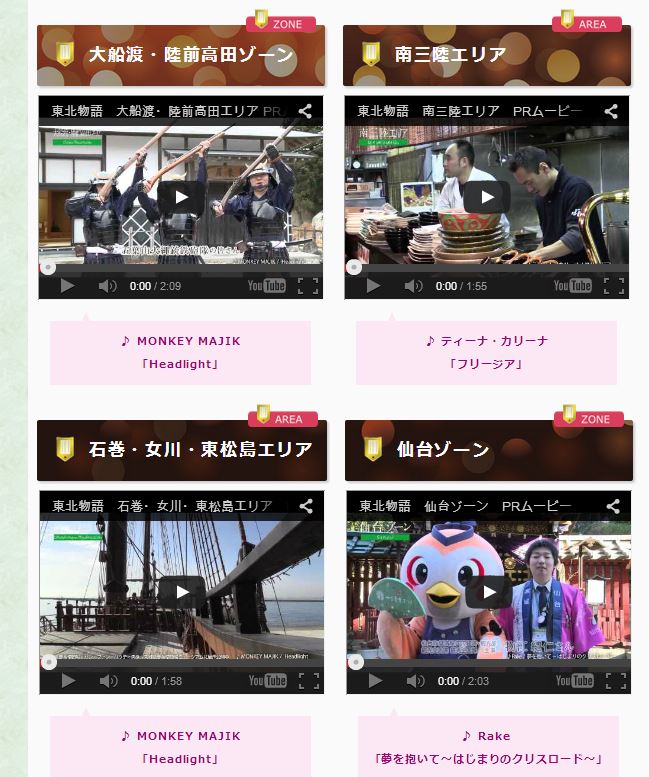The image size is (649, 777).
Task: Tap small play button on 石巻・女川・東松島 video bar
Action: coord(68,681)
